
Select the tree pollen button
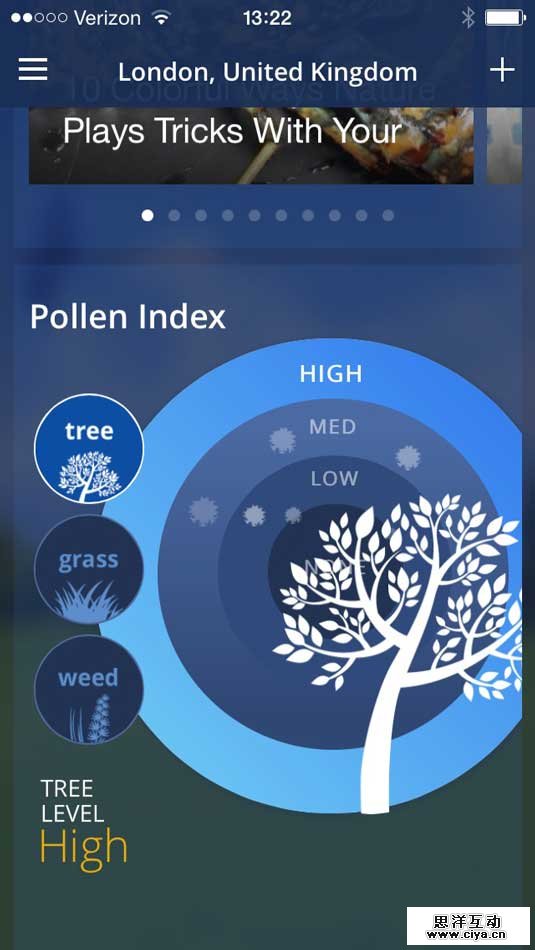89,448
